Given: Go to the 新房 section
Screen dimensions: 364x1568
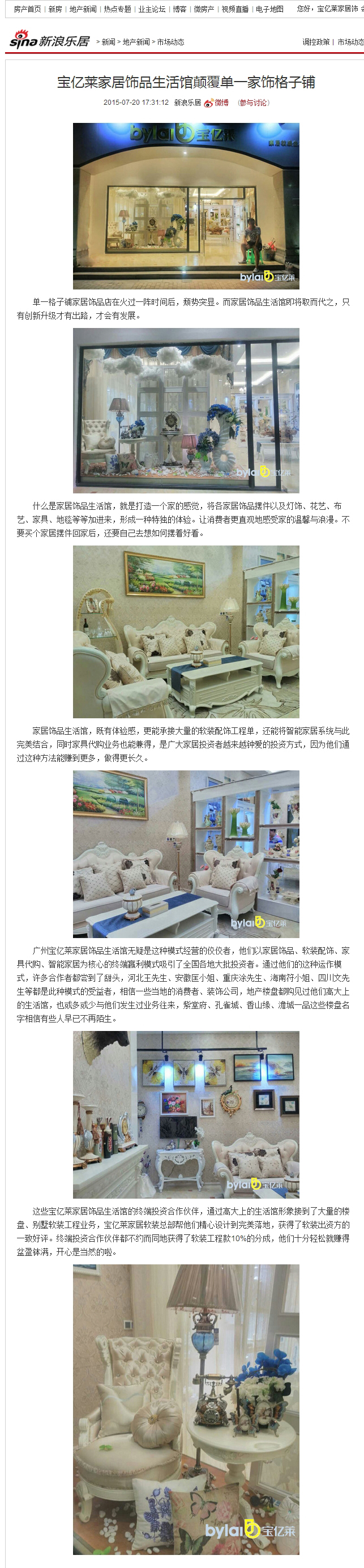Looking at the screenshot, I should (x=55, y=9).
